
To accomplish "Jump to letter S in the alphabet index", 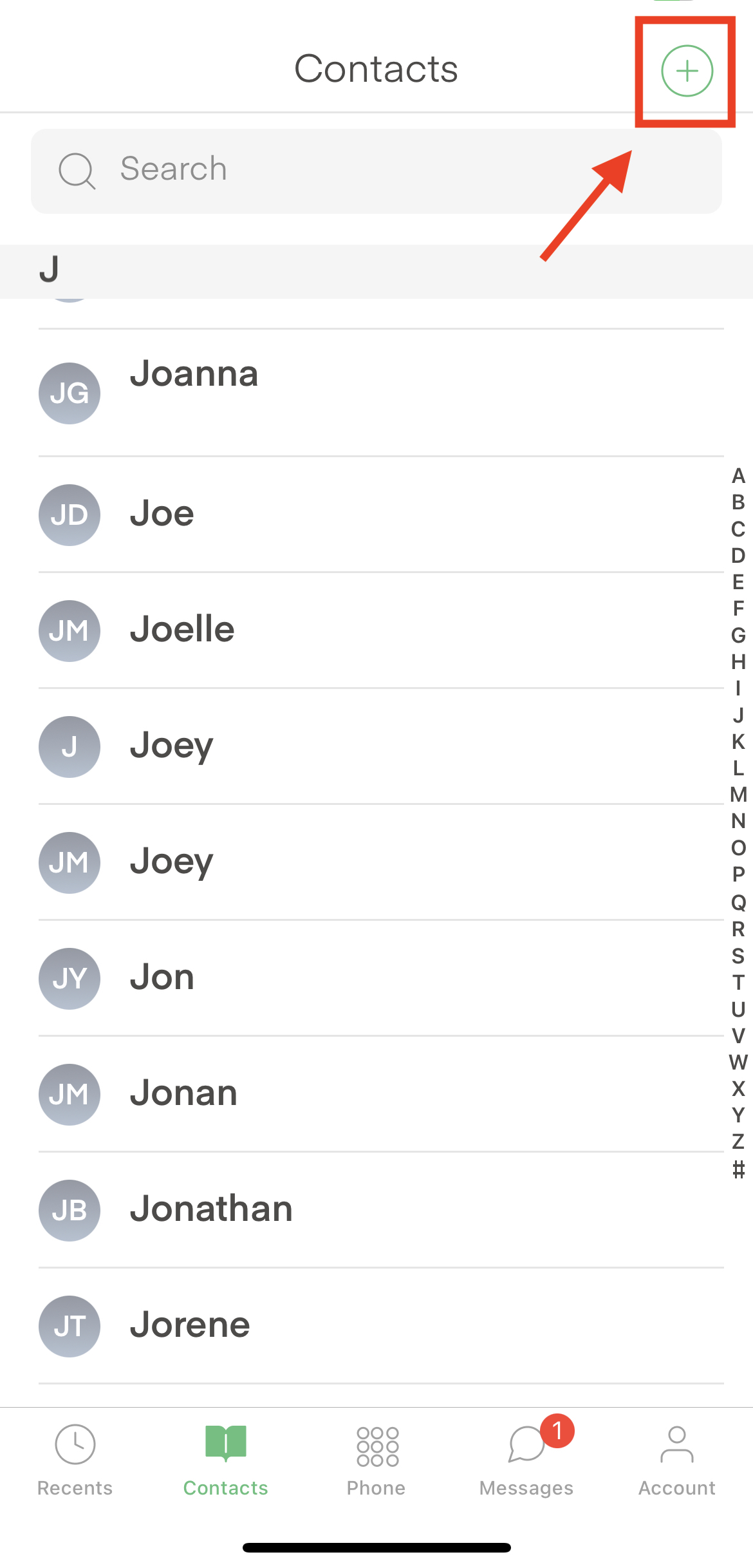I will pyautogui.click(x=738, y=956).
